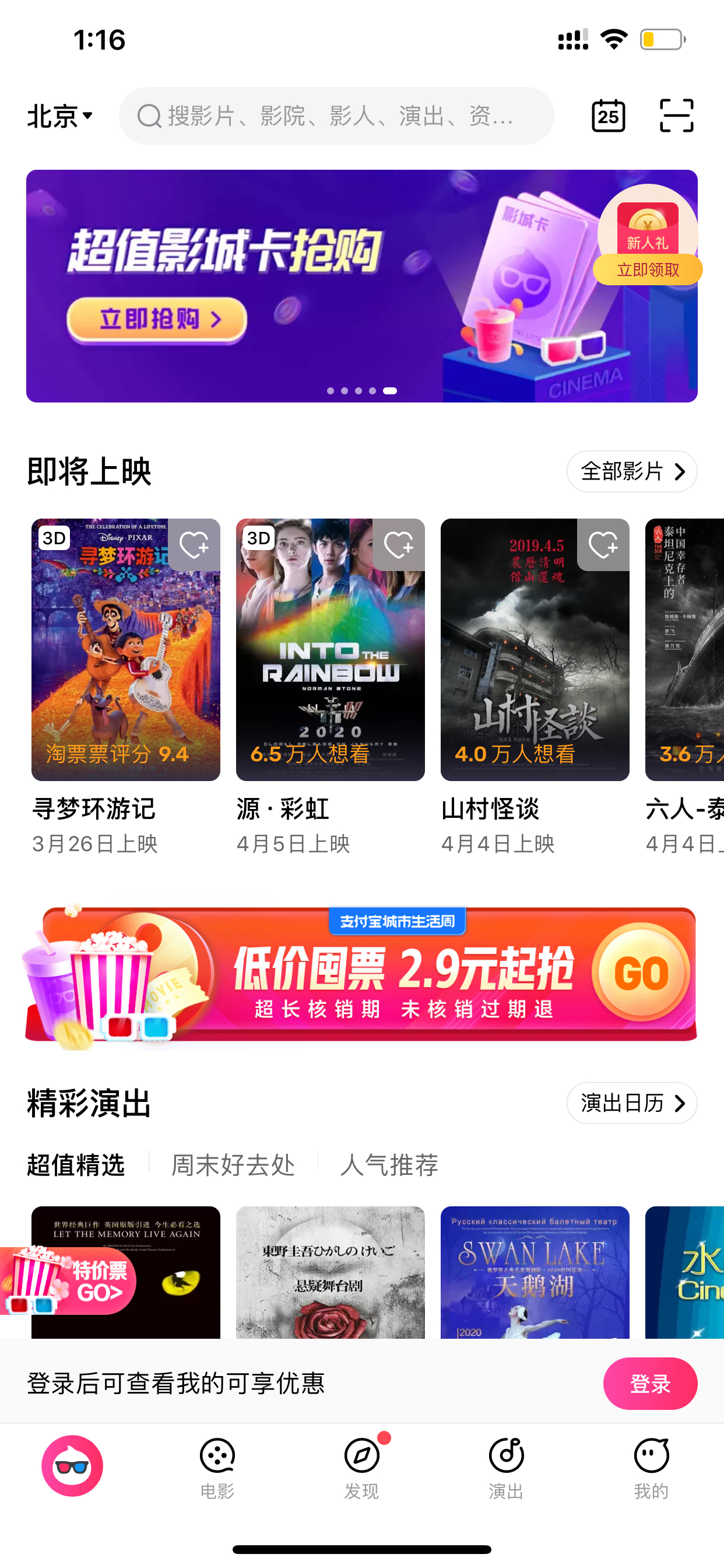The height and width of the screenshot is (1568, 724).
Task: Tap the 立即抢购 button on the banner
Action: (x=157, y=320)
